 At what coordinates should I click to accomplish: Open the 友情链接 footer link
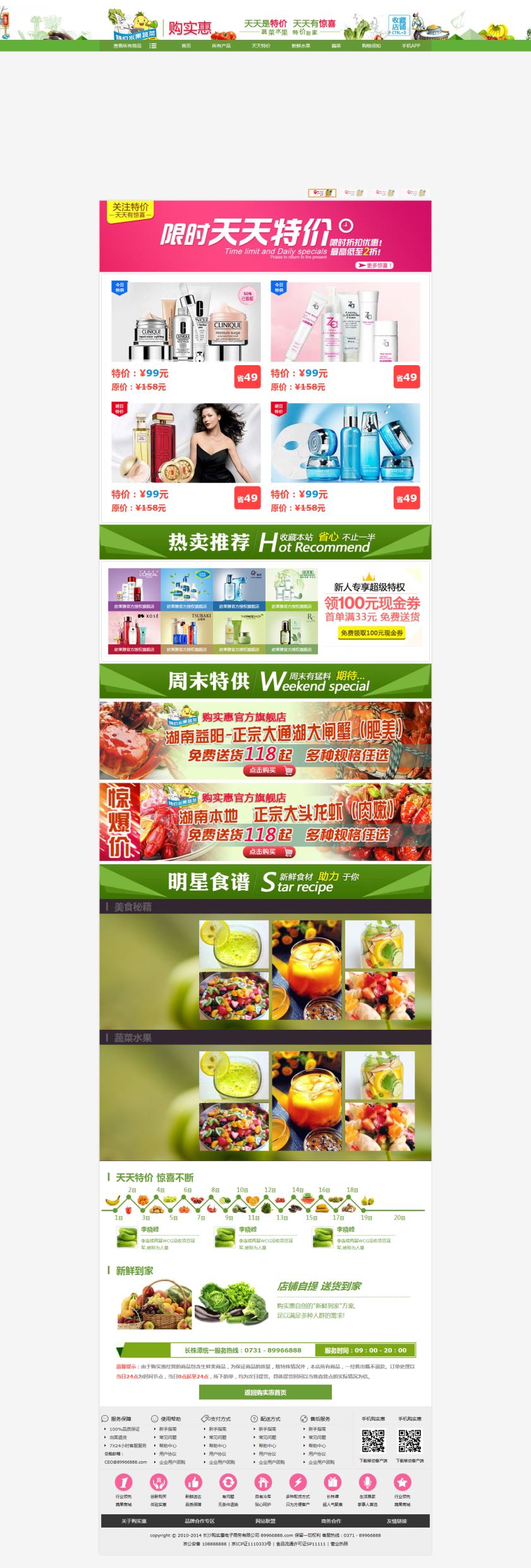(396, 1521)
